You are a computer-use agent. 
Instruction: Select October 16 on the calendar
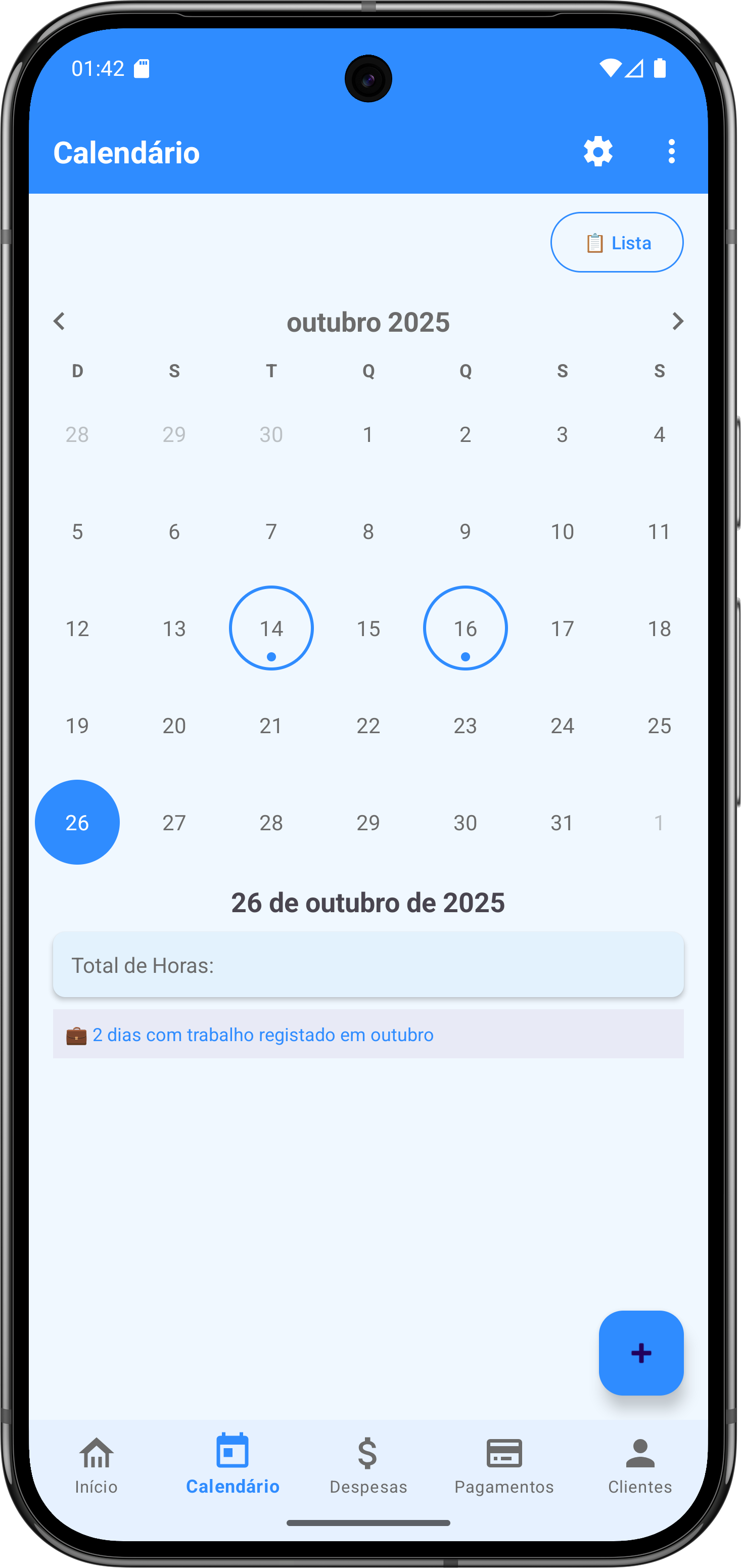[x=466, y=628]
